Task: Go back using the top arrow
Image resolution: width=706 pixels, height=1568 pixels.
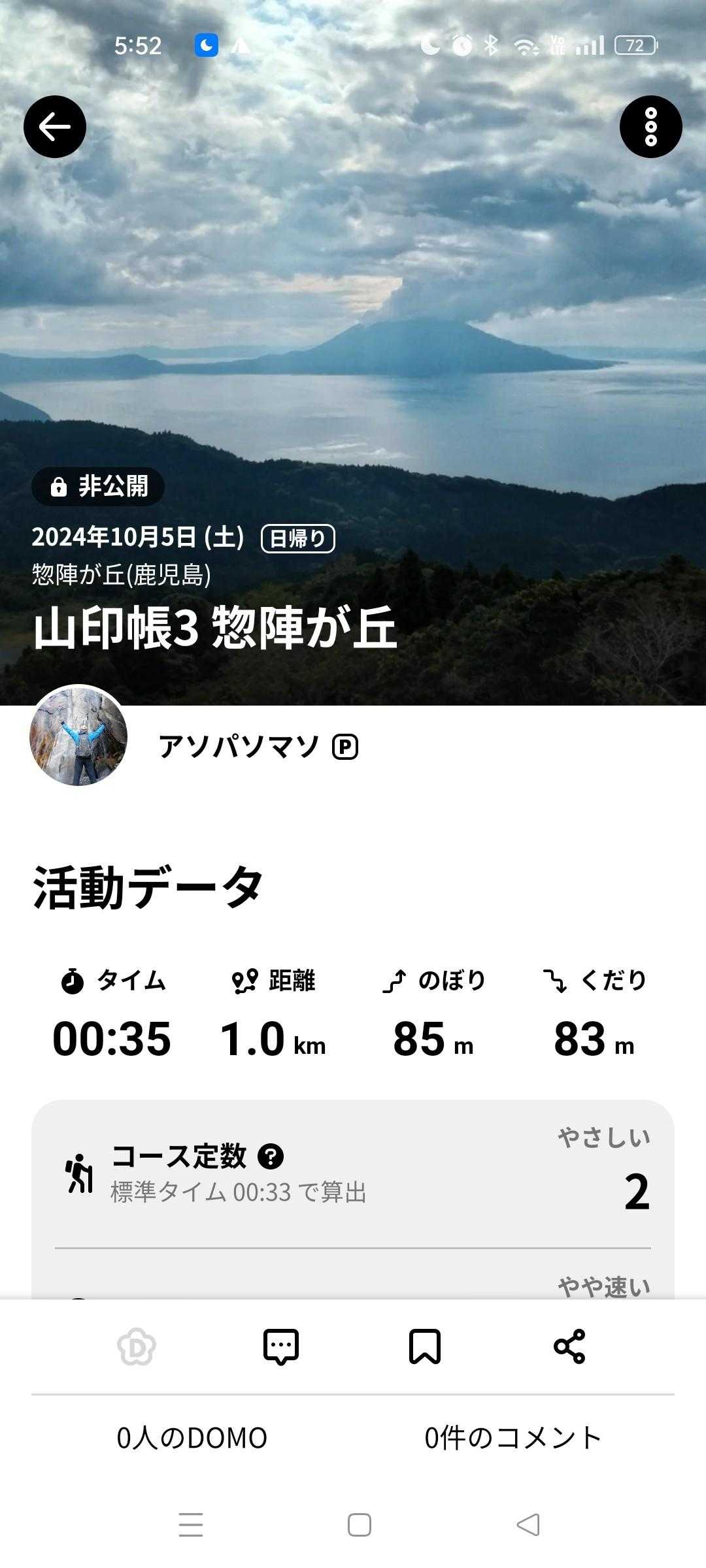Action: (x=55, y=127)
